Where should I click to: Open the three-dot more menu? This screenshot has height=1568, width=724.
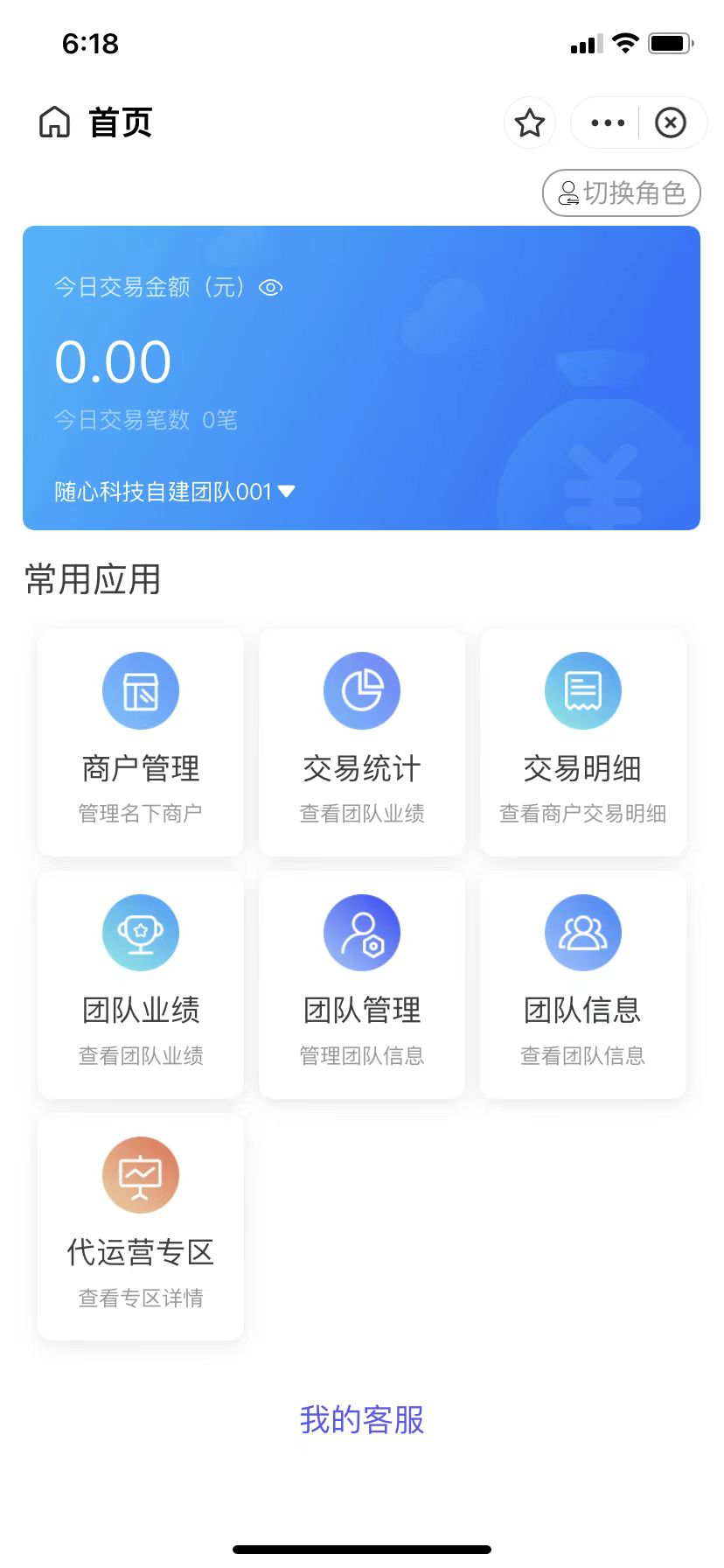pyautogui.click(x=608, y=122)
